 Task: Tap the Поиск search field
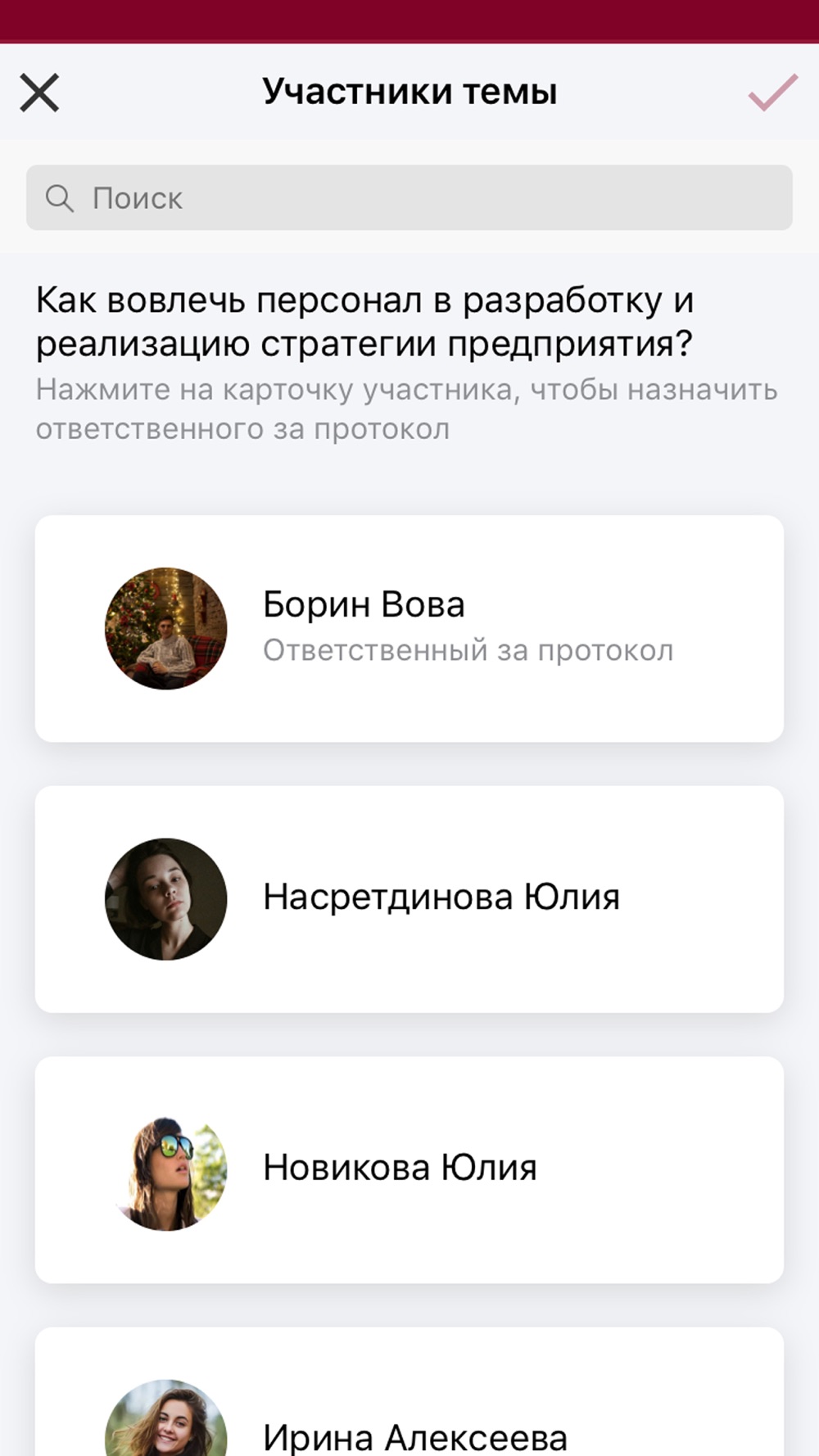[409, 197]
